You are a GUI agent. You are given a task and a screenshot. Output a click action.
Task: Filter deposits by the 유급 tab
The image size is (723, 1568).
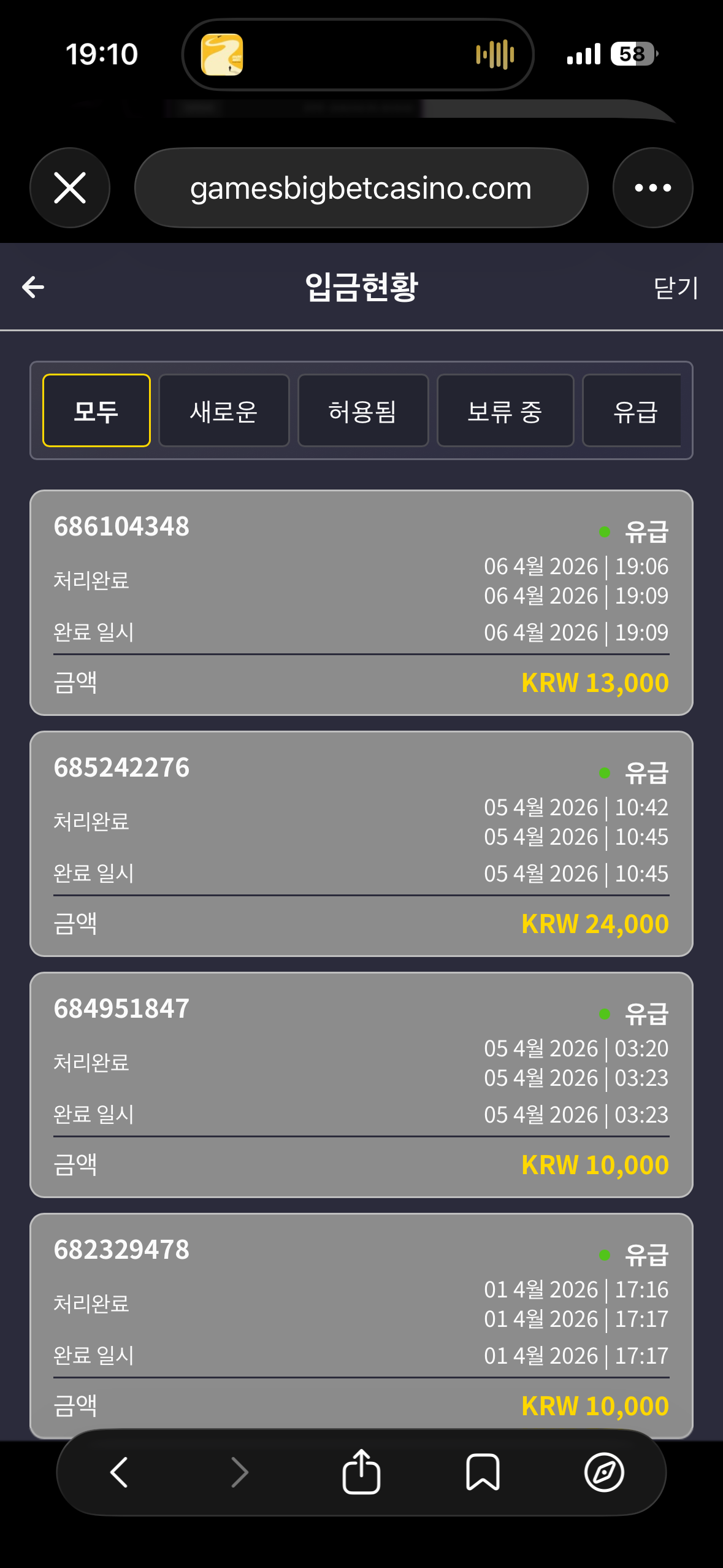(634, 410)
